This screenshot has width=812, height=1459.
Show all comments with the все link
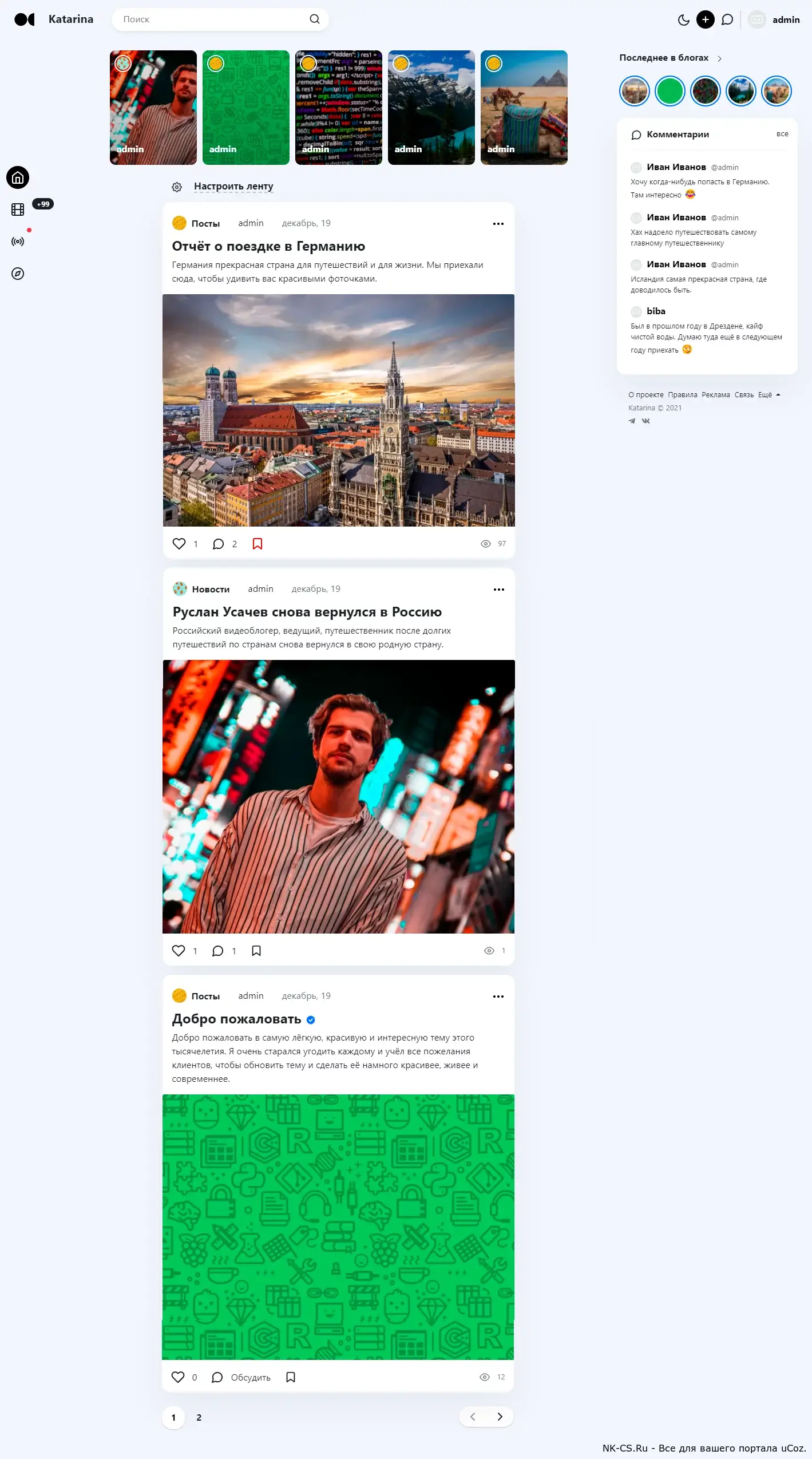click(782, 134)
